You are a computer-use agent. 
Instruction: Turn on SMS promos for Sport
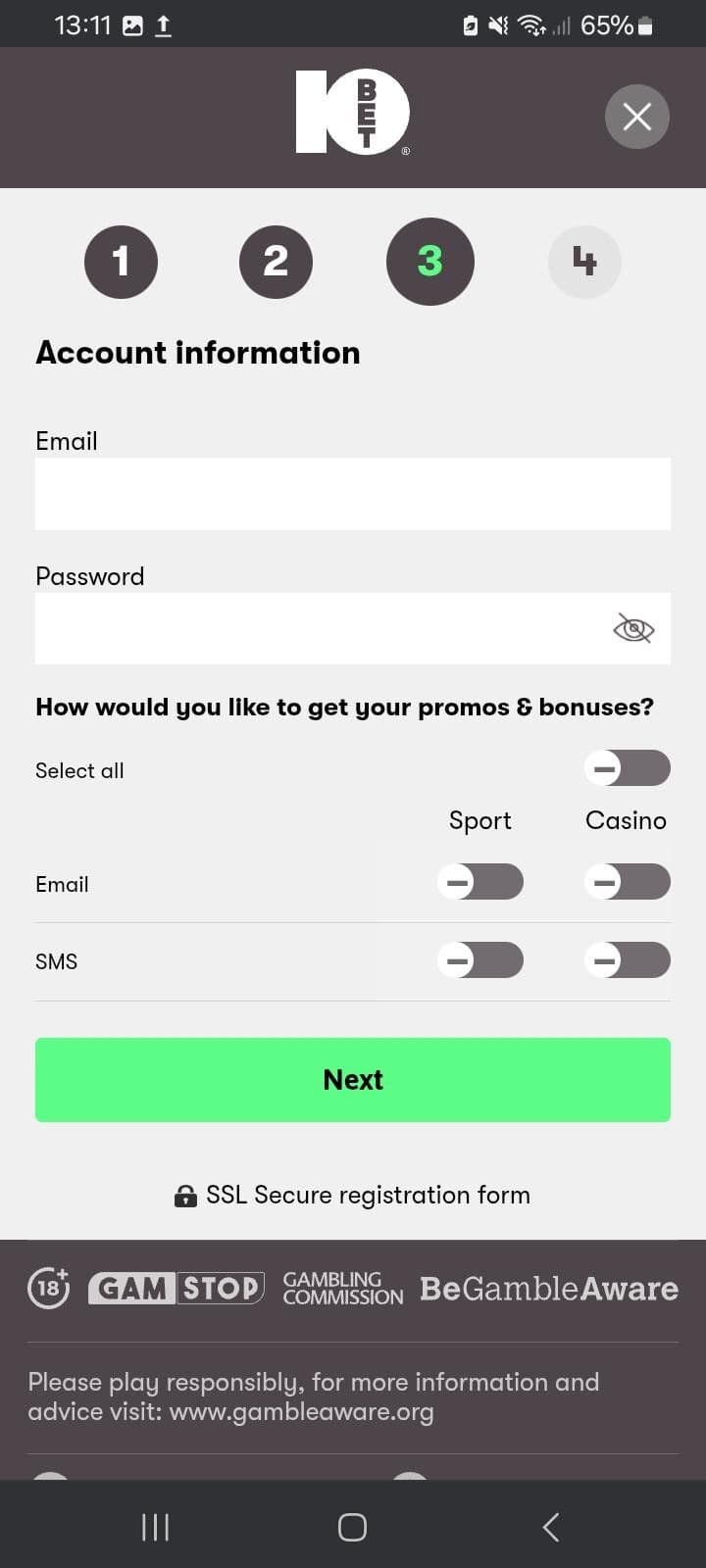coord(479,959)
